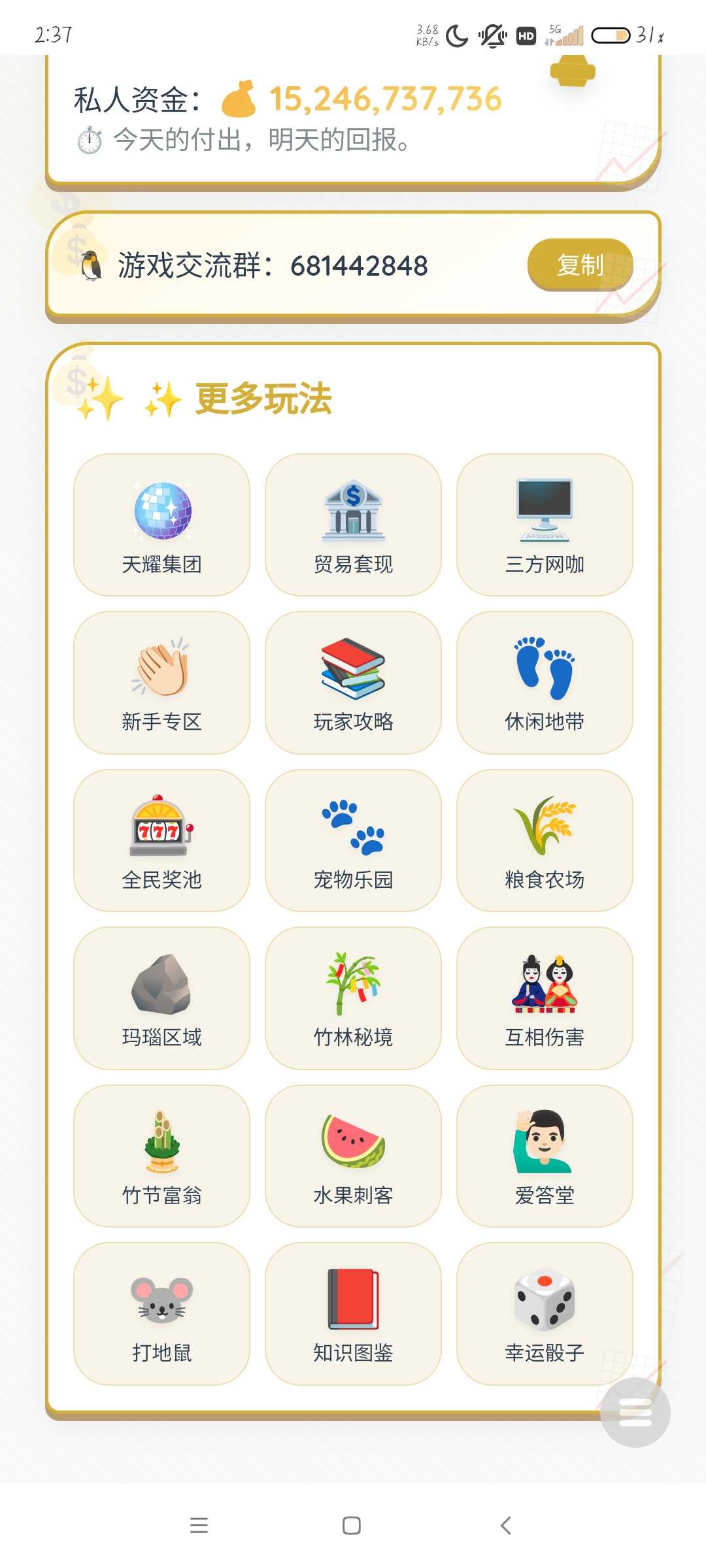Open the 全民奖池 slot machine tile

pos(161,840)
